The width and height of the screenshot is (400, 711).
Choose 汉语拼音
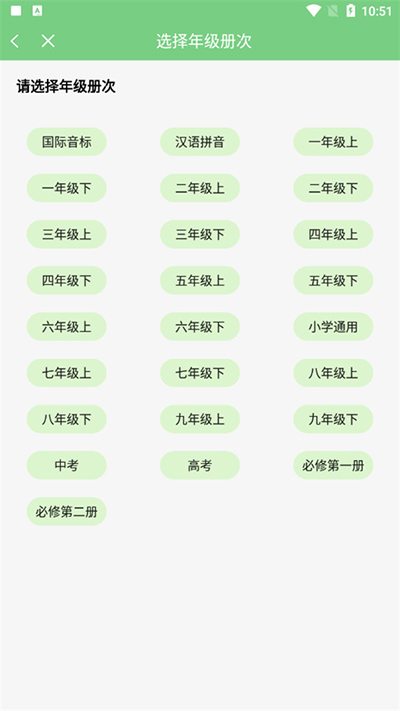[x=200, y=142]
